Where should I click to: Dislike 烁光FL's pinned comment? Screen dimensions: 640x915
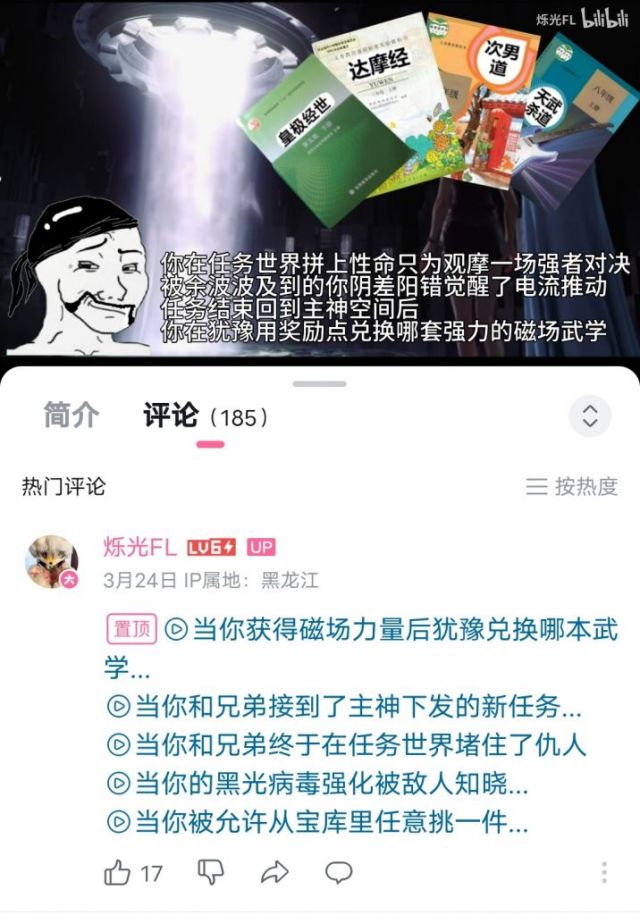point(211,873)
